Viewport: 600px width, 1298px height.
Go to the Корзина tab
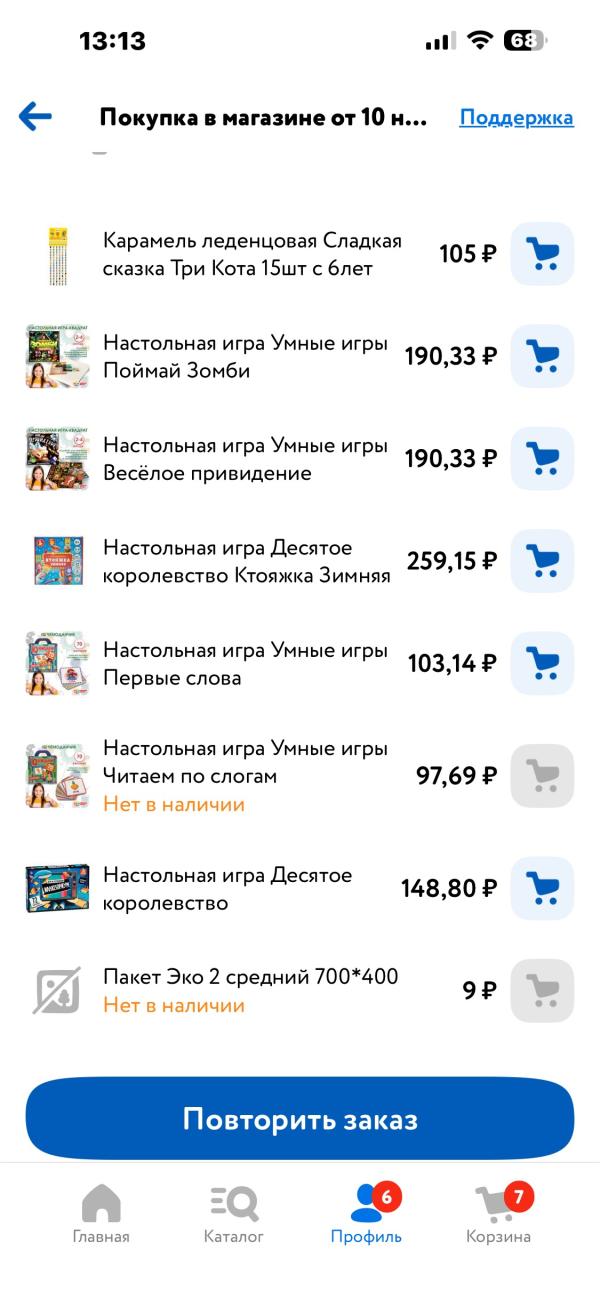(x=498, y=1213)
